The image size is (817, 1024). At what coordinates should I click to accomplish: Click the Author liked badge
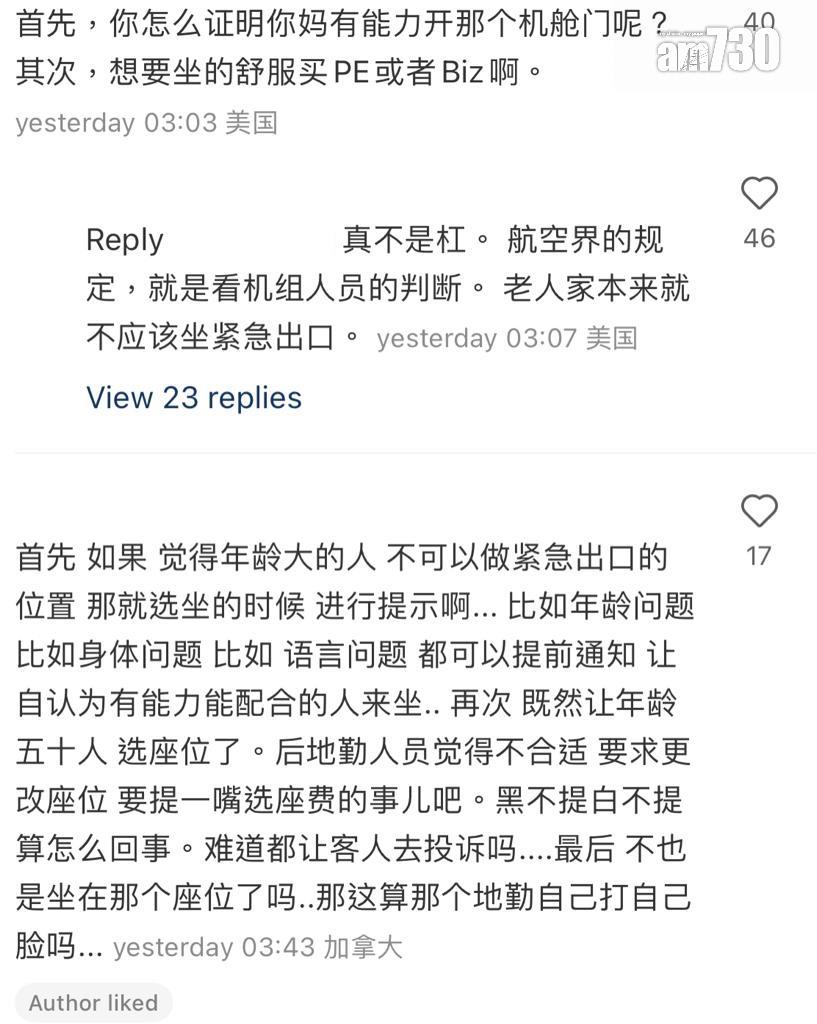tap(93, 1002)
